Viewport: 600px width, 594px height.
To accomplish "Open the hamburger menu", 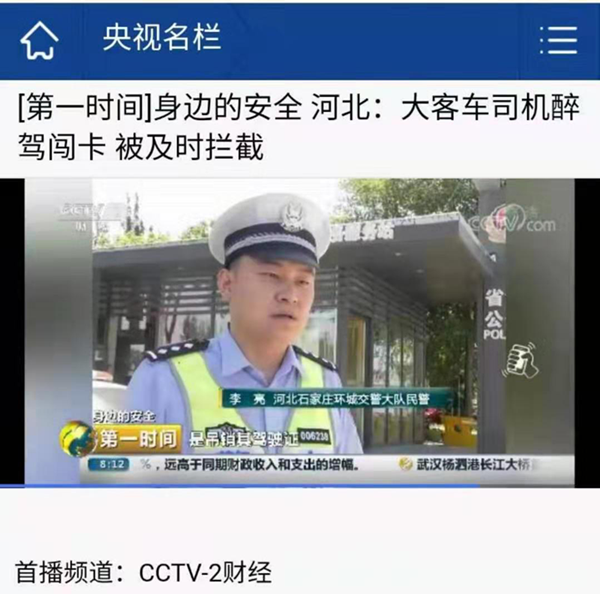I will 558,40.
